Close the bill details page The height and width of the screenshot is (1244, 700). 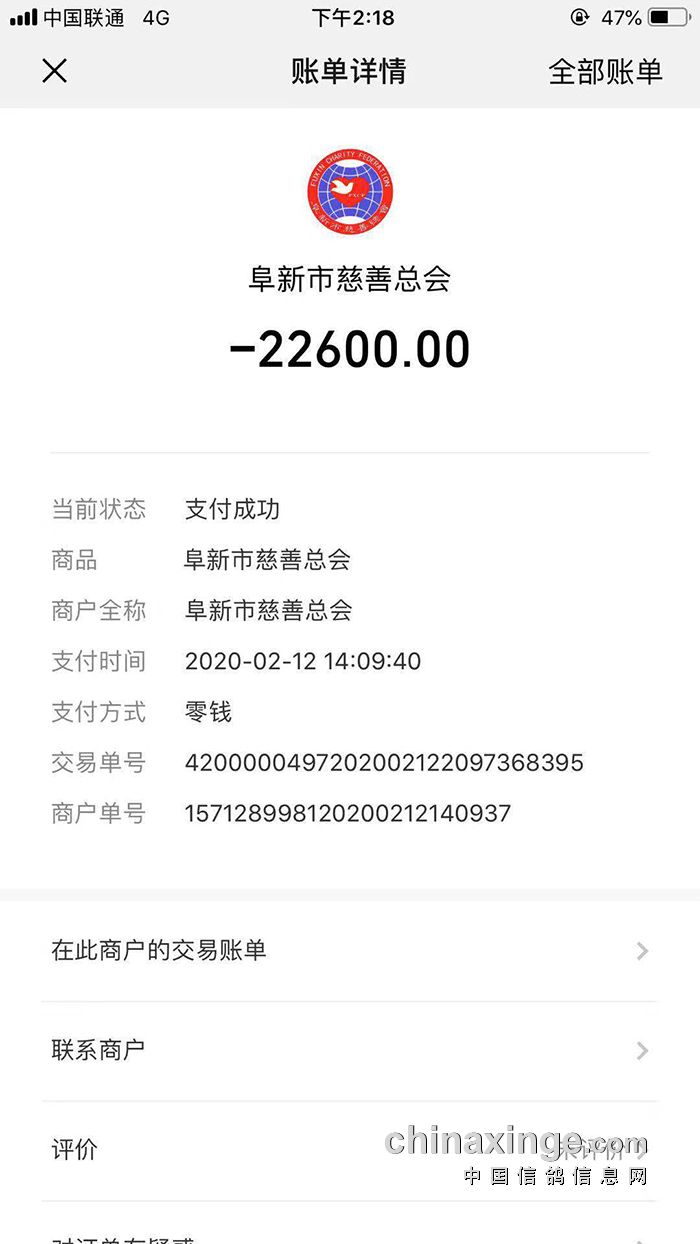(54, 71)
